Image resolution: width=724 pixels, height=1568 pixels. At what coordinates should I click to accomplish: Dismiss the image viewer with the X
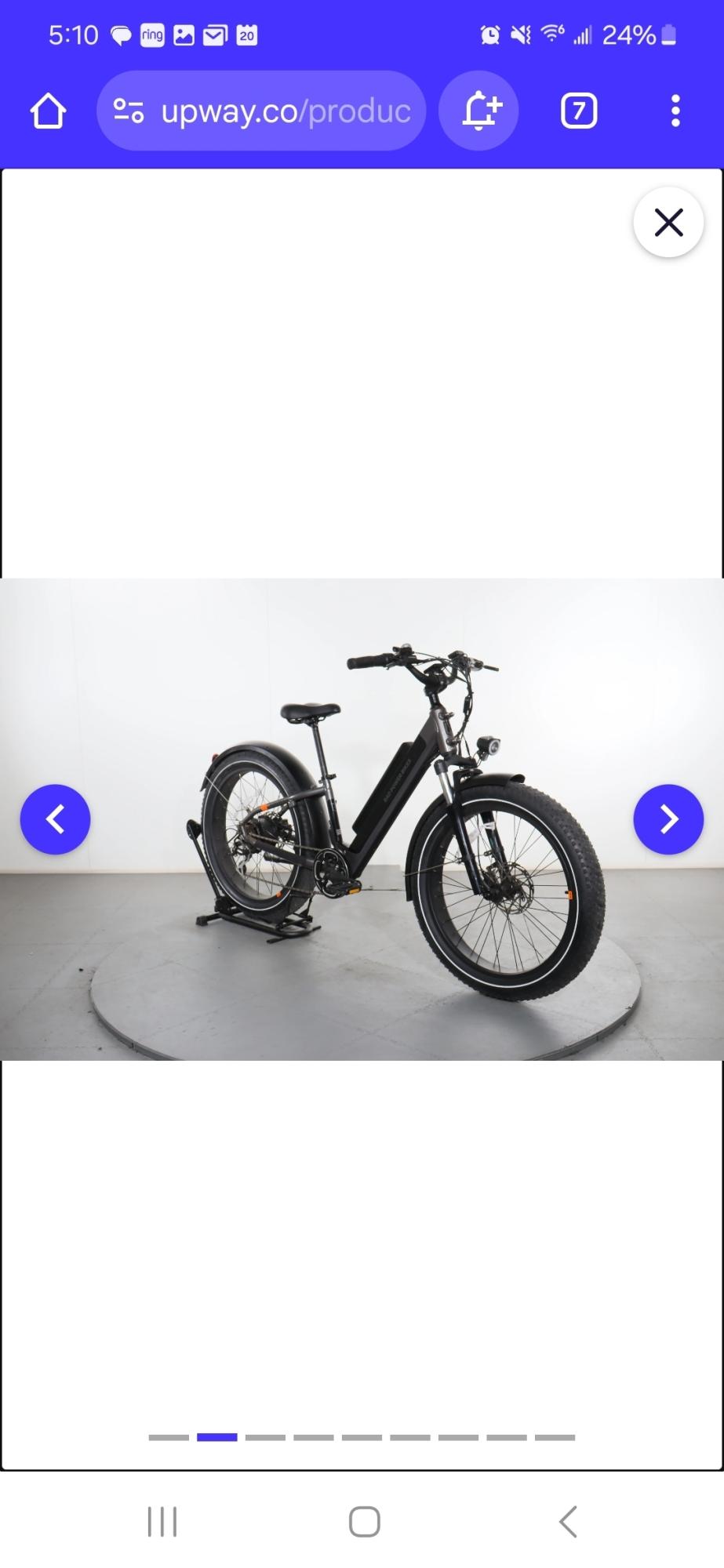tap(668, 223)
